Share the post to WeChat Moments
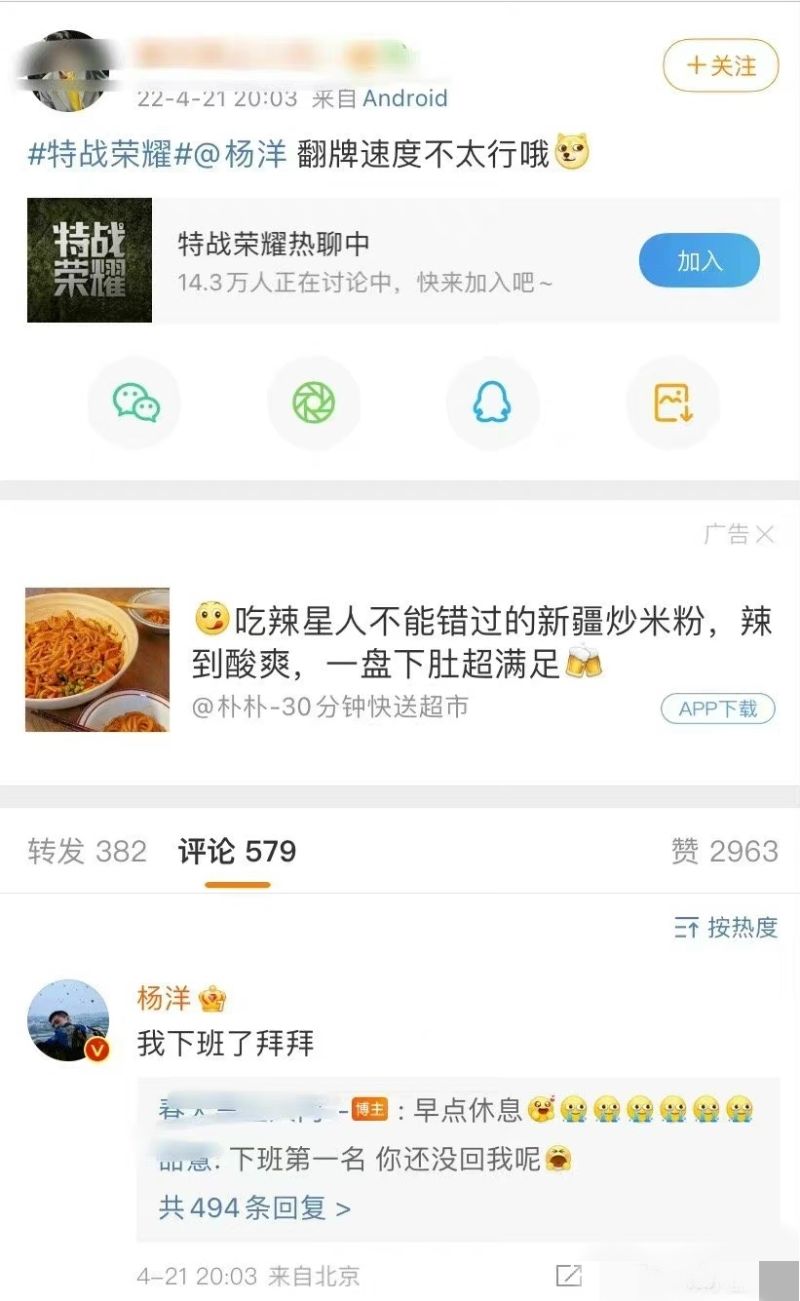 pyautogui.click(x=313, y=403)
